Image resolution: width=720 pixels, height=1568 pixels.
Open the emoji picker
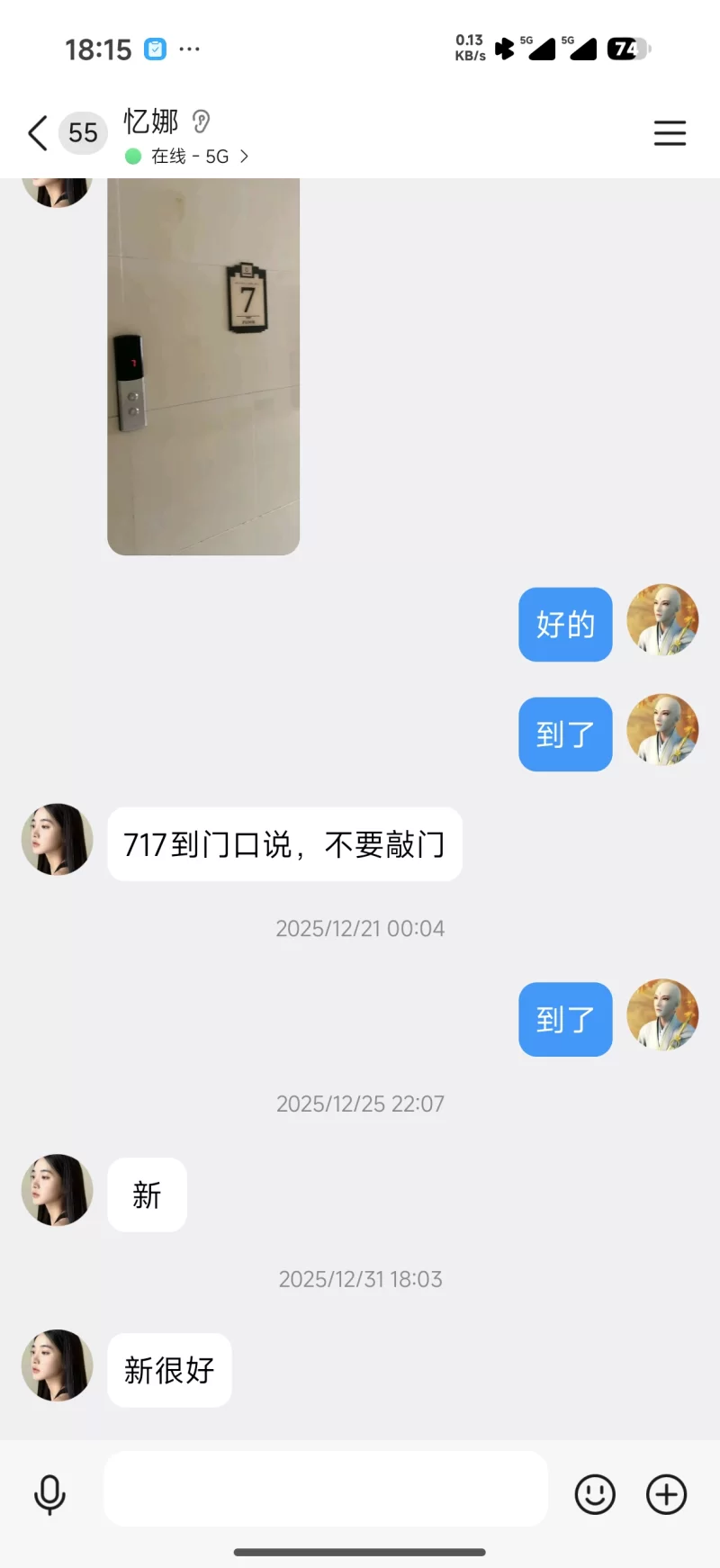(595, 1494)
